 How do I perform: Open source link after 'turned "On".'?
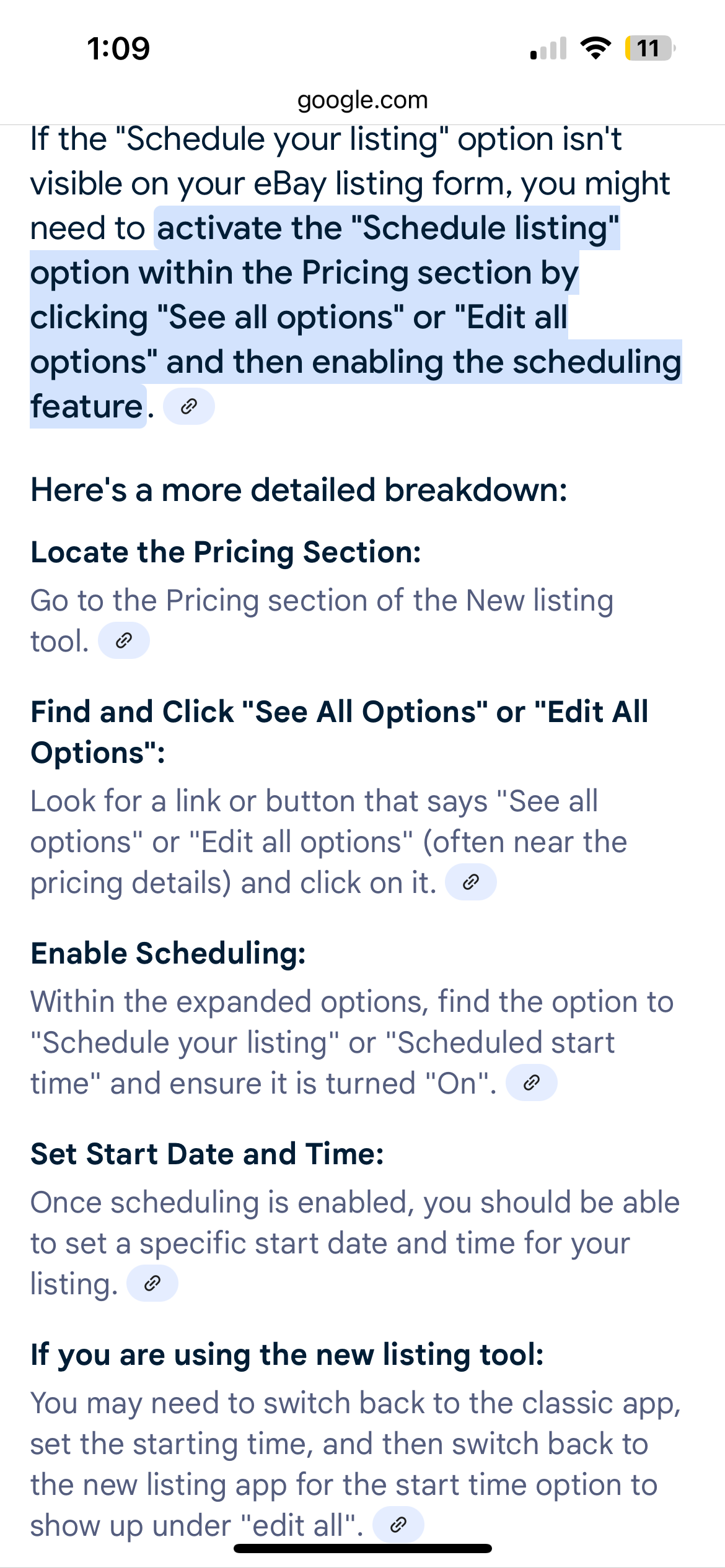point(532,1082)
